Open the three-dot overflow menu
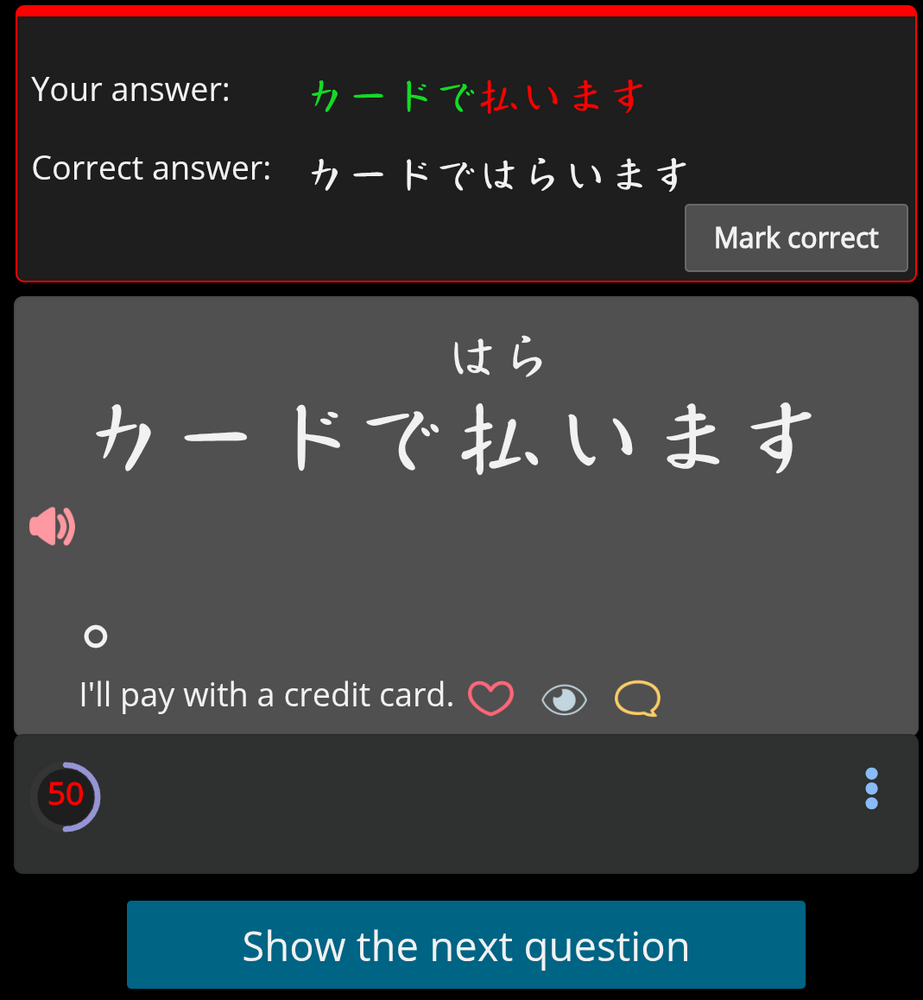The width and height of the screenshot is (923, 1000). pos(871,789)
